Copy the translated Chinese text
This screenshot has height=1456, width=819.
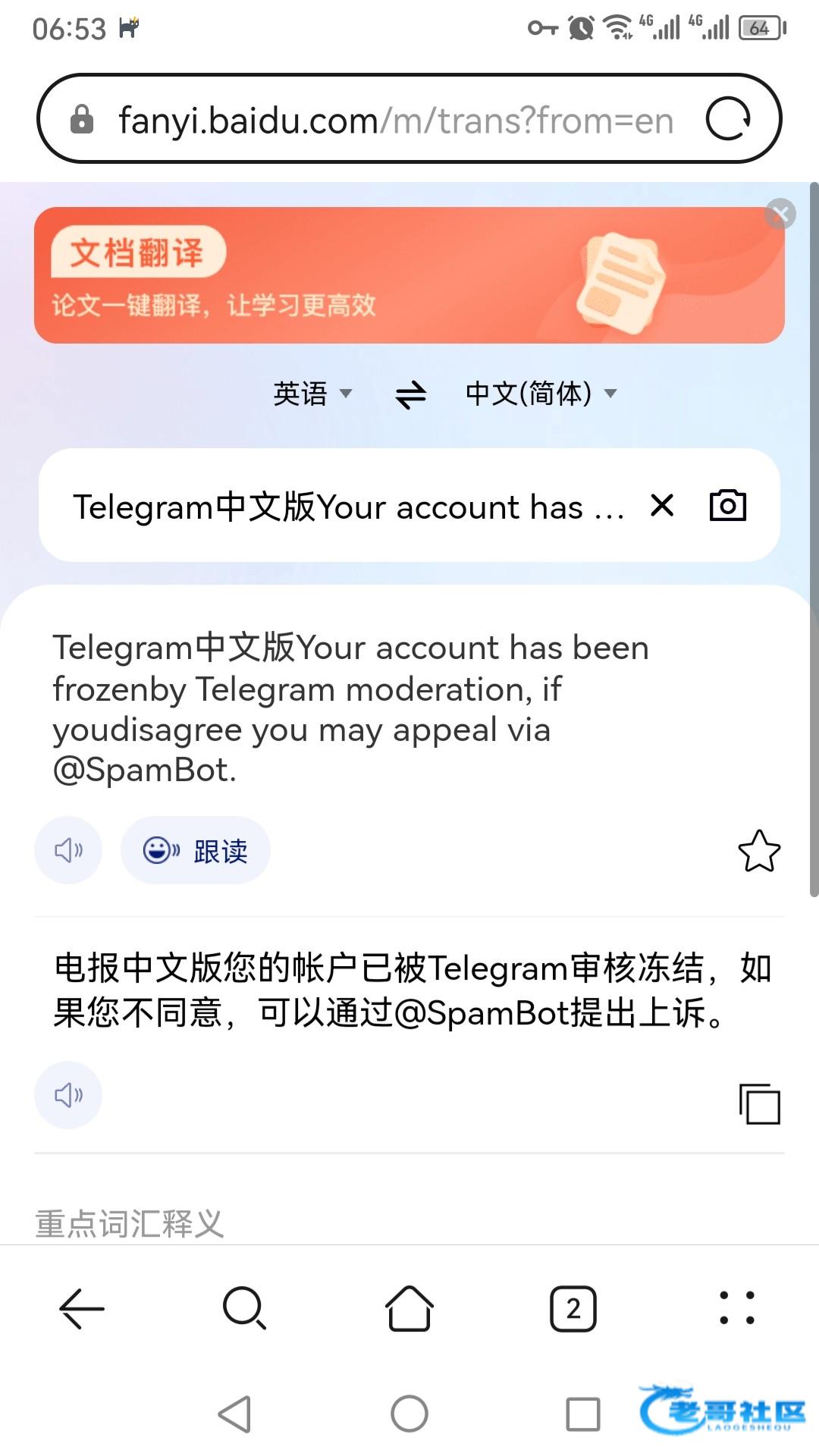point(759,1103)
